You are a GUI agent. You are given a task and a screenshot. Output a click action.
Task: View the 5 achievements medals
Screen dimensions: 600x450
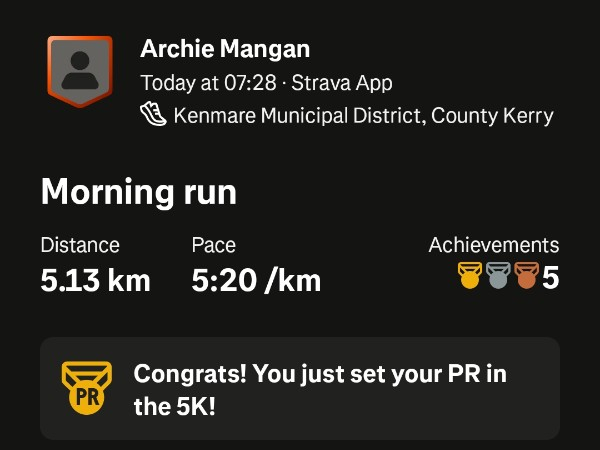pos(507,277)
